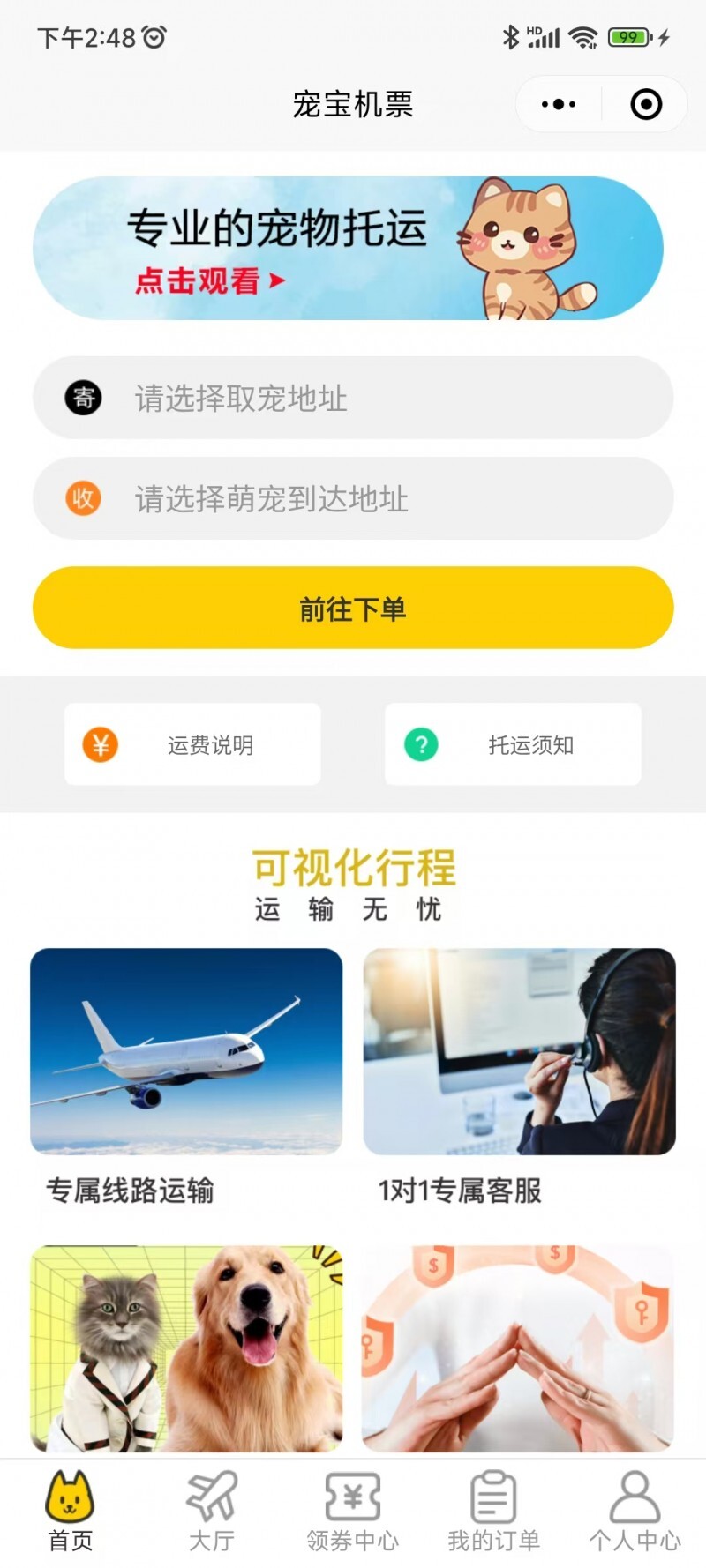Switch to the 首页 tab
This screenshot has width=706, height=1568.
pyautogui.click(x=71, y=1512)
